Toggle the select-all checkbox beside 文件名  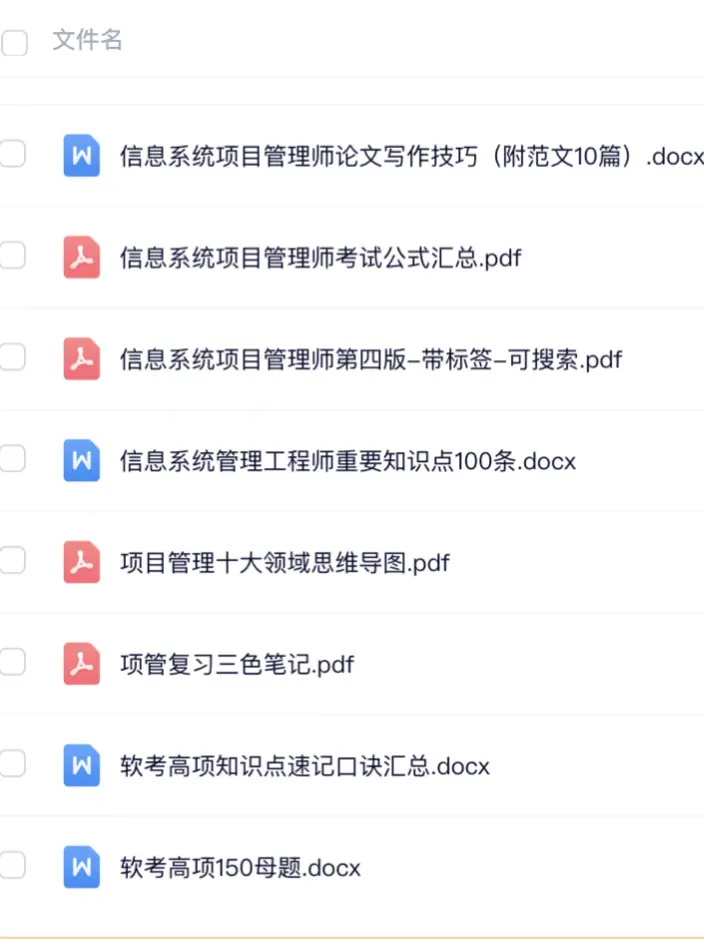coord(14,42)
